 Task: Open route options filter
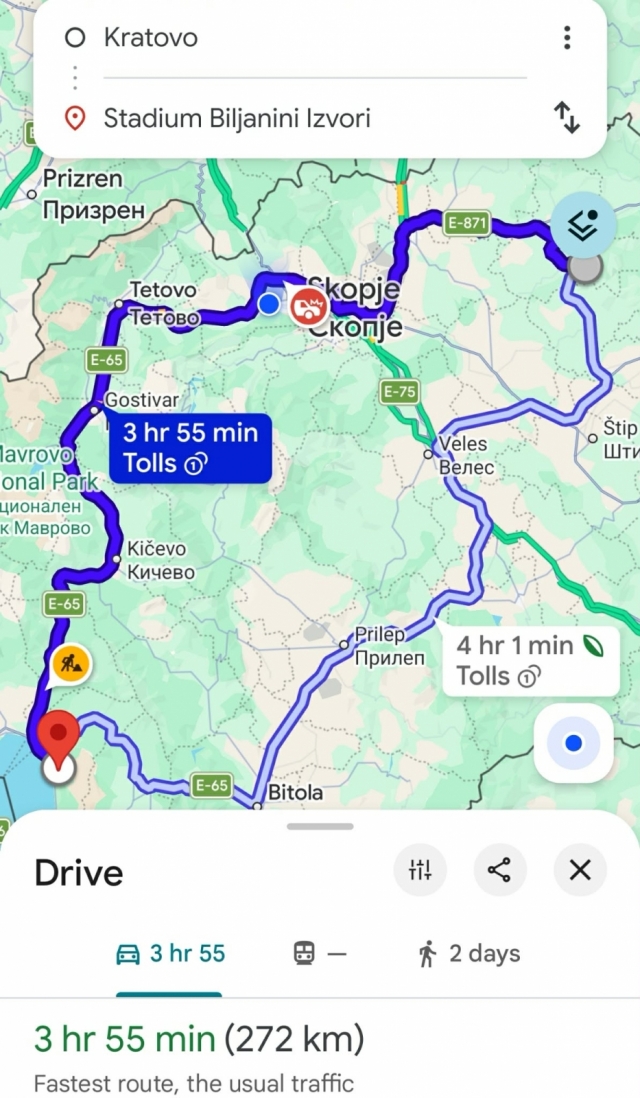420,870
